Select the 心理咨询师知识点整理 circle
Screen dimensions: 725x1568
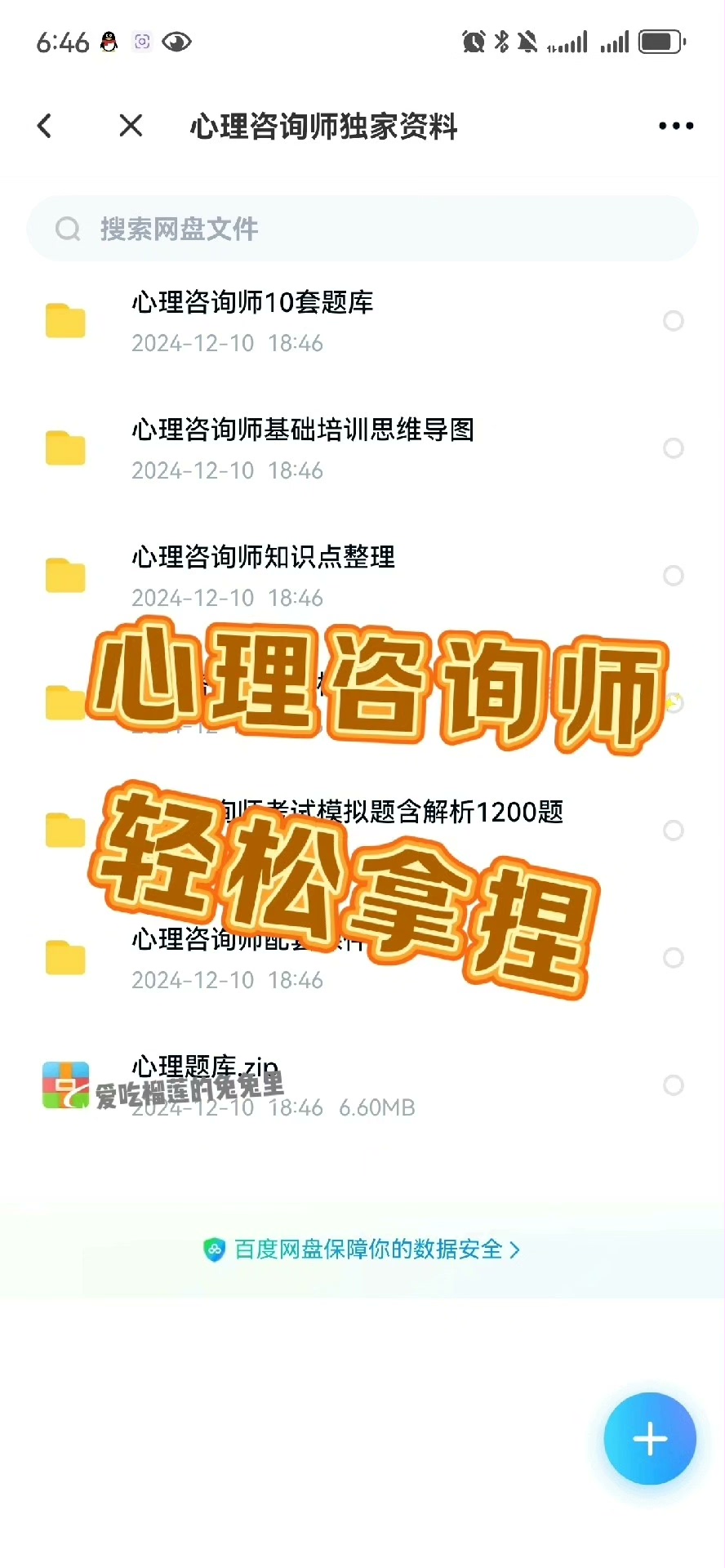(x=673, y=576)
